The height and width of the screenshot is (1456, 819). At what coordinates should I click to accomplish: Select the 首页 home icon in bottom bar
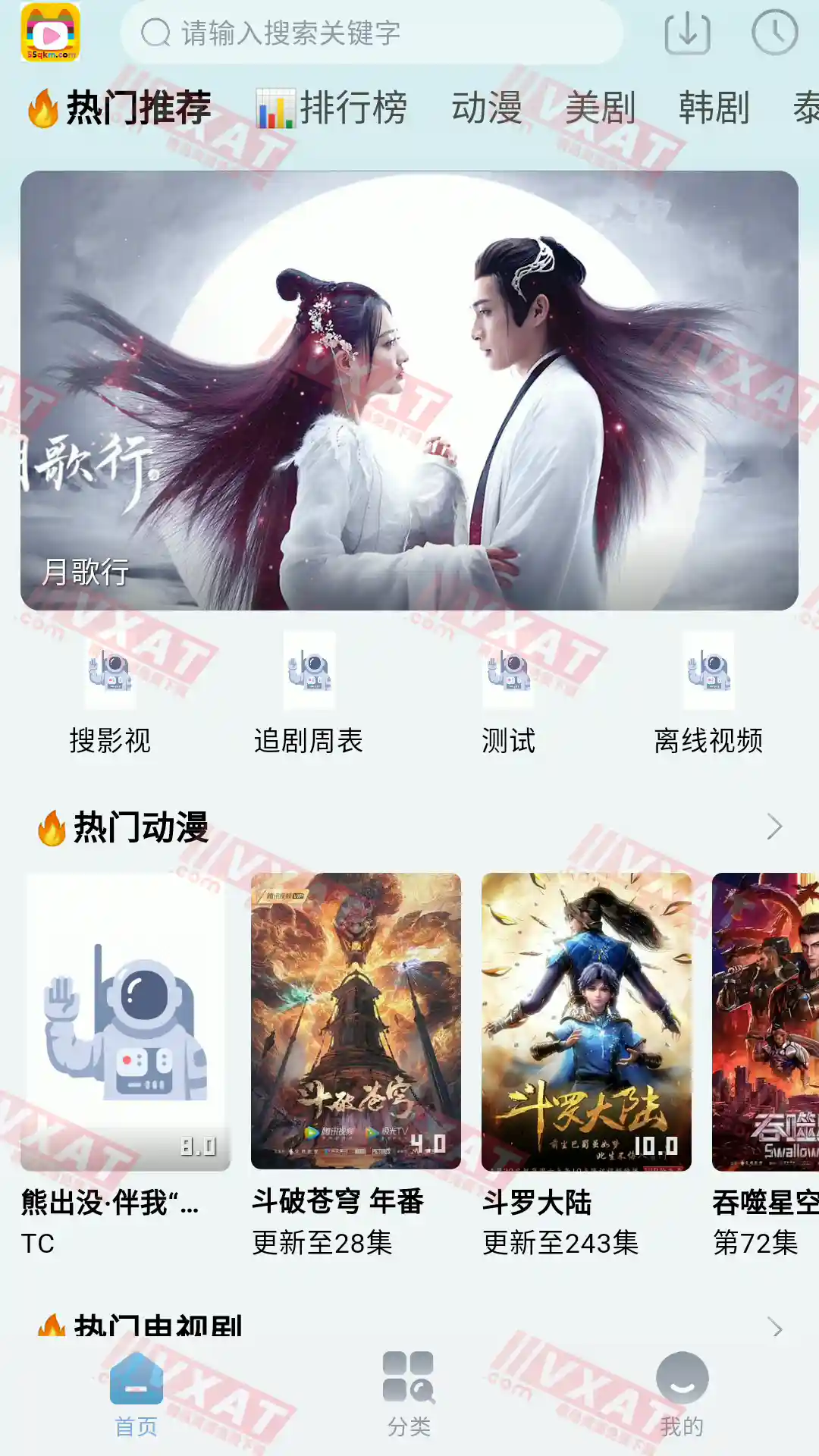[x=137, y=1382]
